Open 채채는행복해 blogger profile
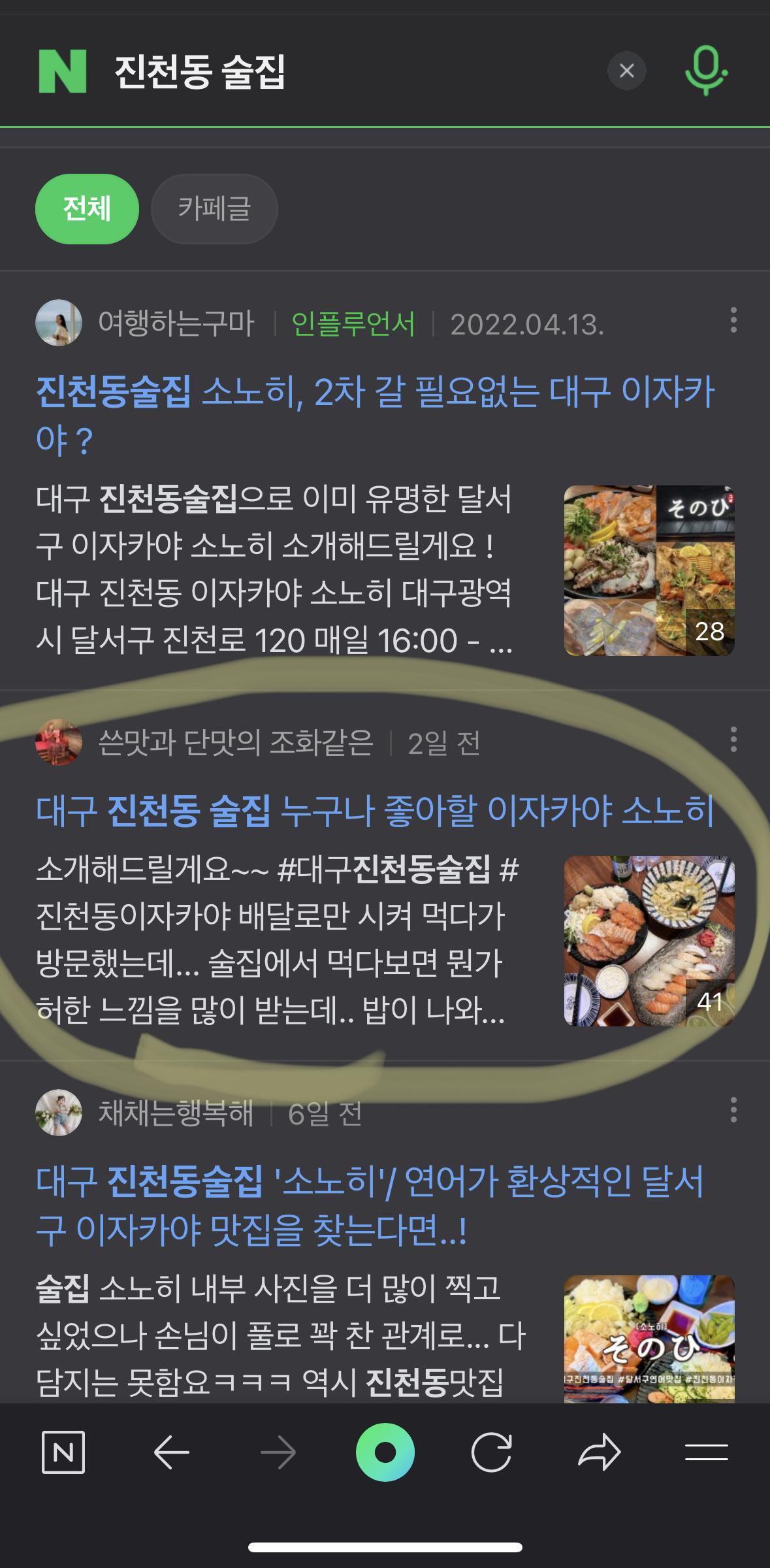Image resolution: width=770 pixels, height=1568 pixels. coord(175,1113)
